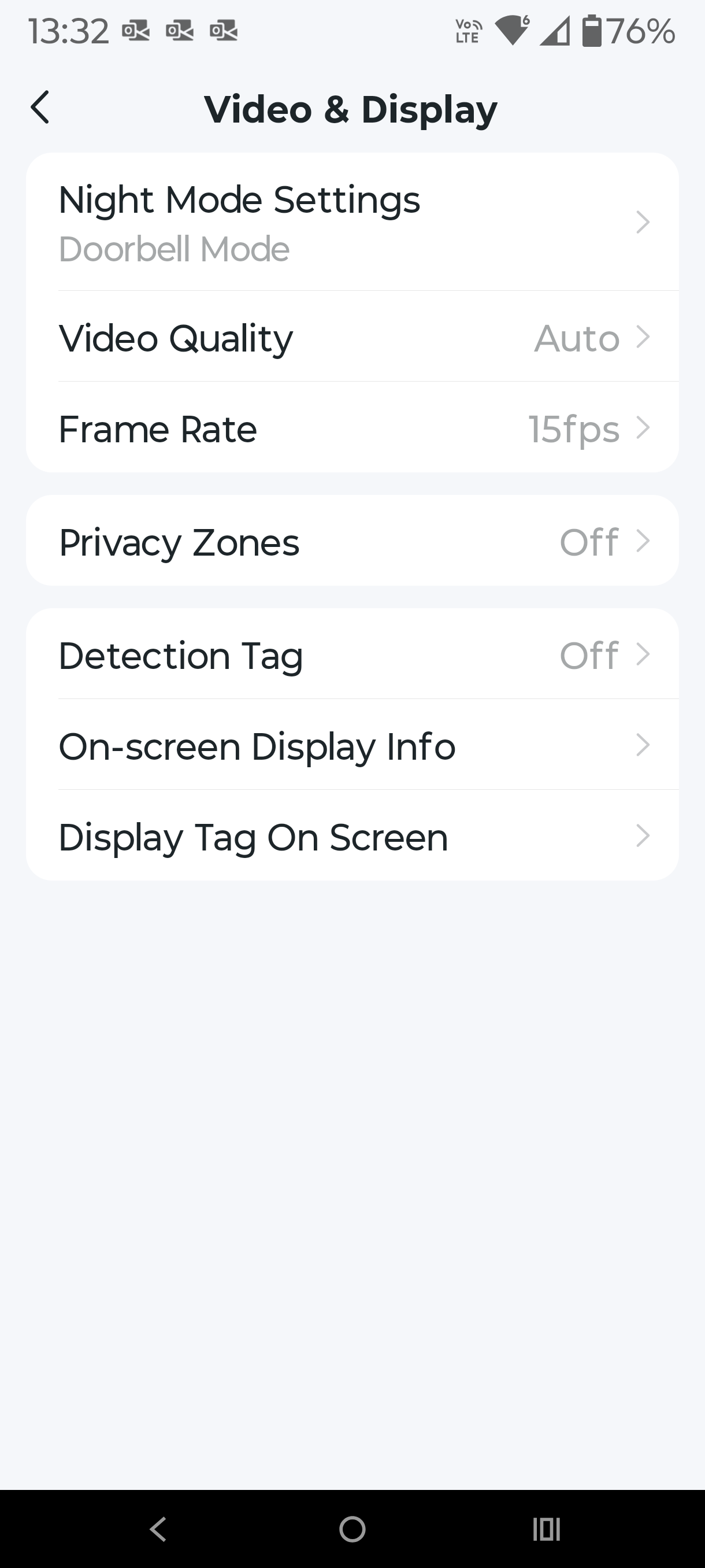
Task: Open Display Tag On Screen
Action: pos(352,837)
